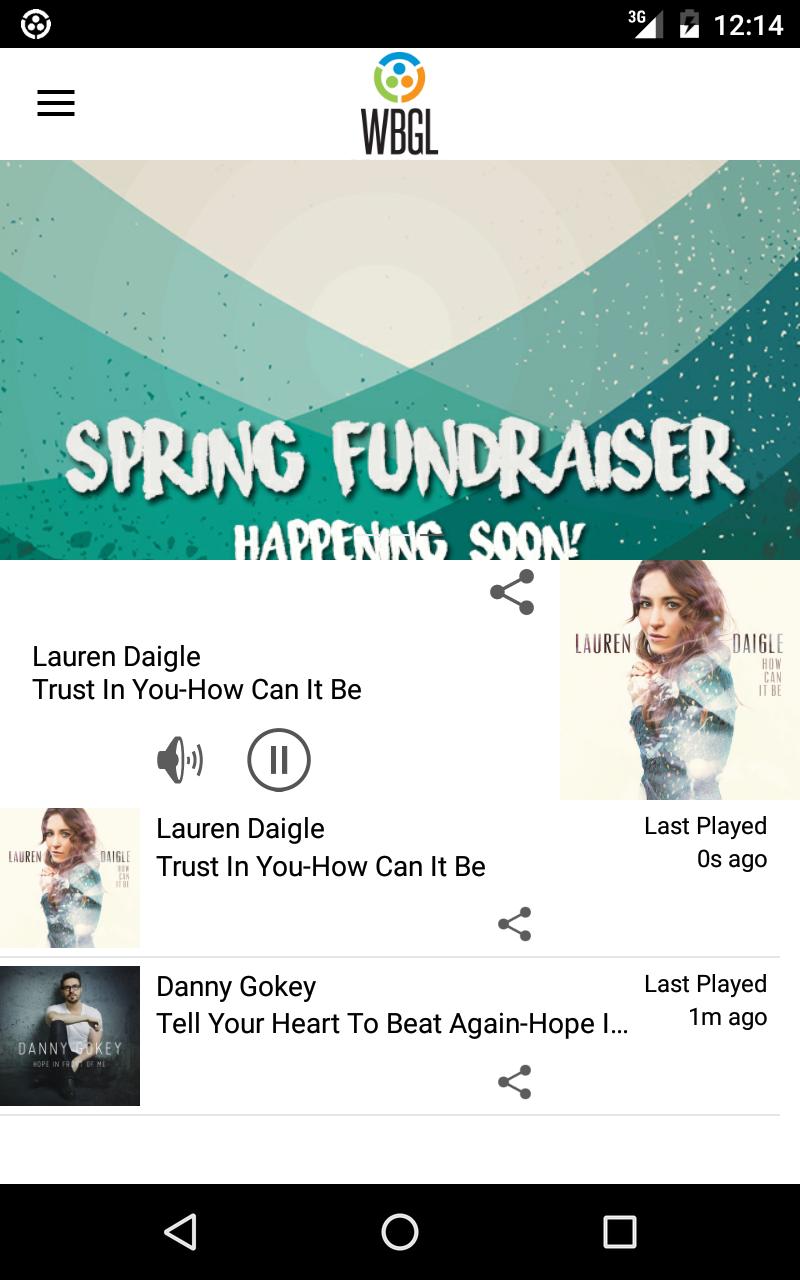Go to the home screen
The height and width of the screenshot is (1280, 800).
pyautogui.click(x=400, y=1232)
